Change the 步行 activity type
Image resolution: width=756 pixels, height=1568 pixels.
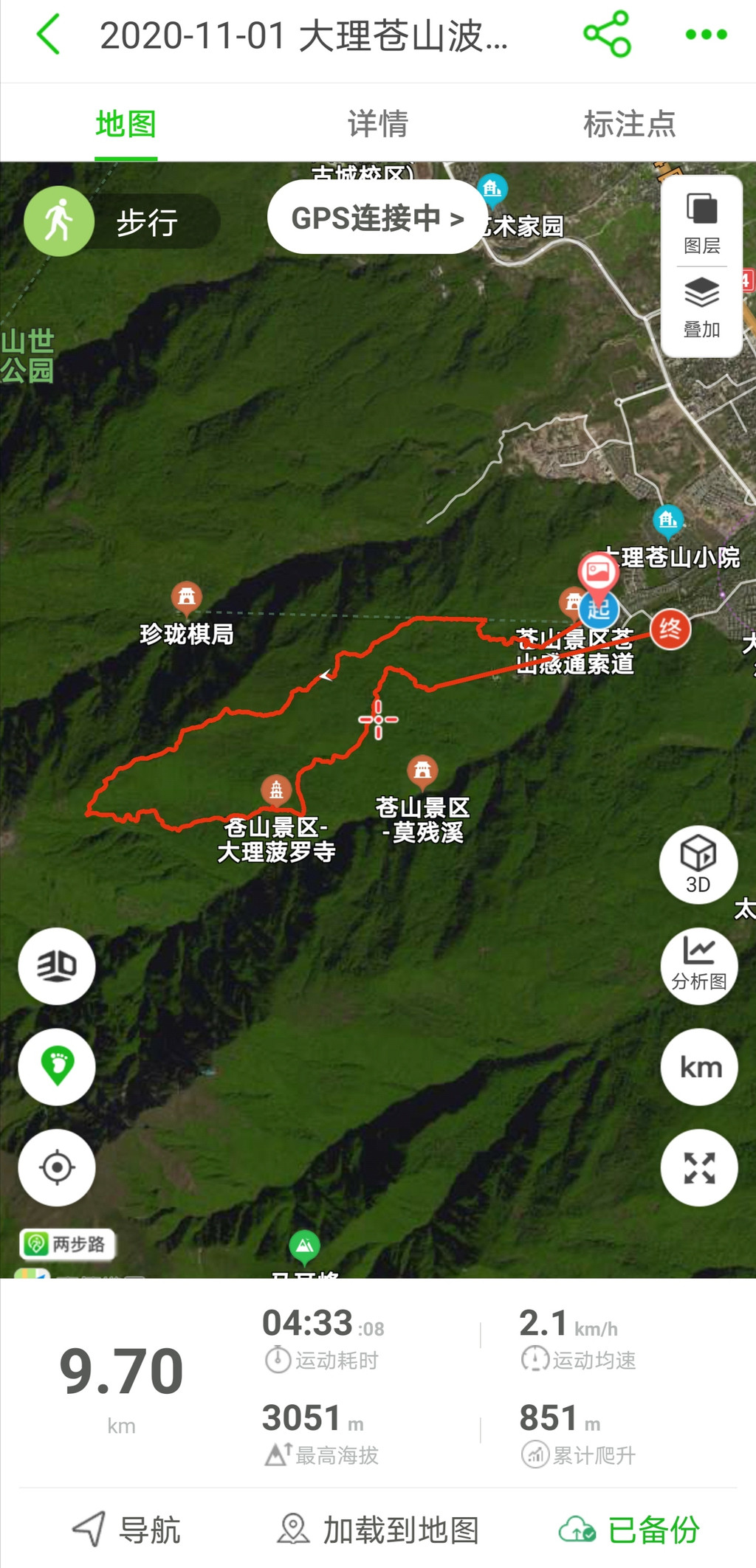point(122,221)
